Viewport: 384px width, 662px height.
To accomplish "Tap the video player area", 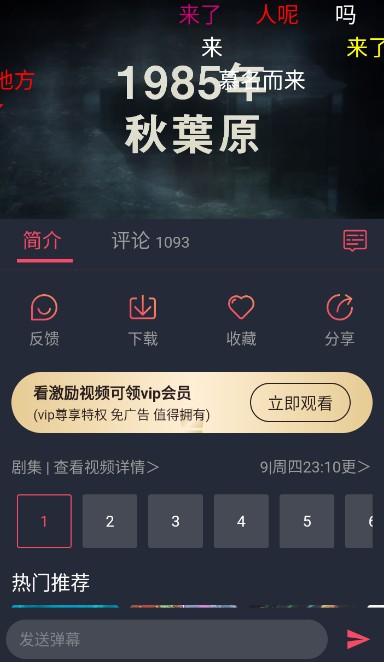I will [x=192, y=109].
